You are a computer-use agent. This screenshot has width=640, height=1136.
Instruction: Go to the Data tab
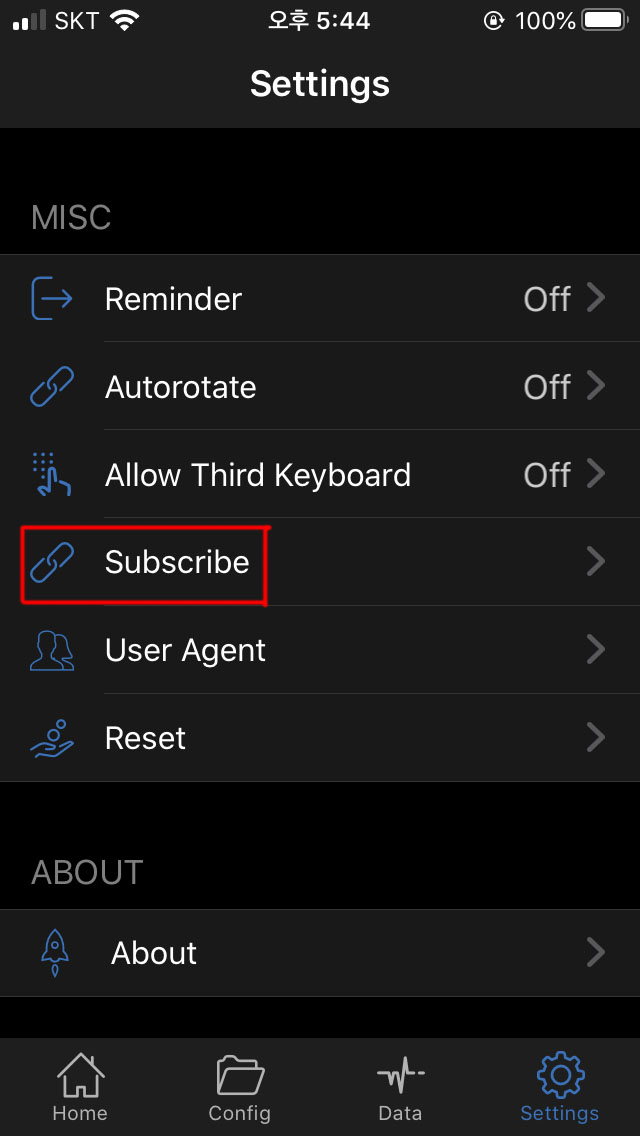pyautogui.click(x=400, y=1088)
